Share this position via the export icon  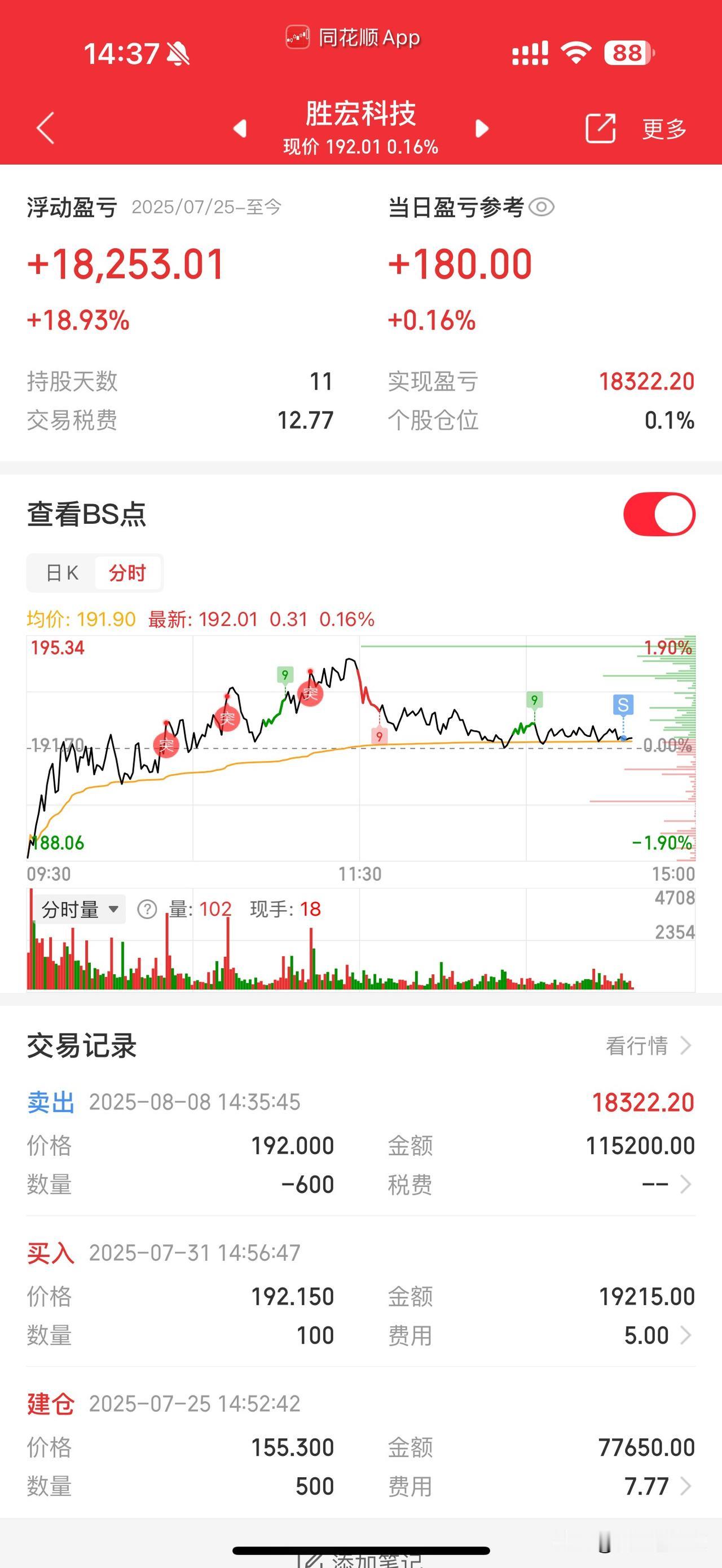(600, 129)
